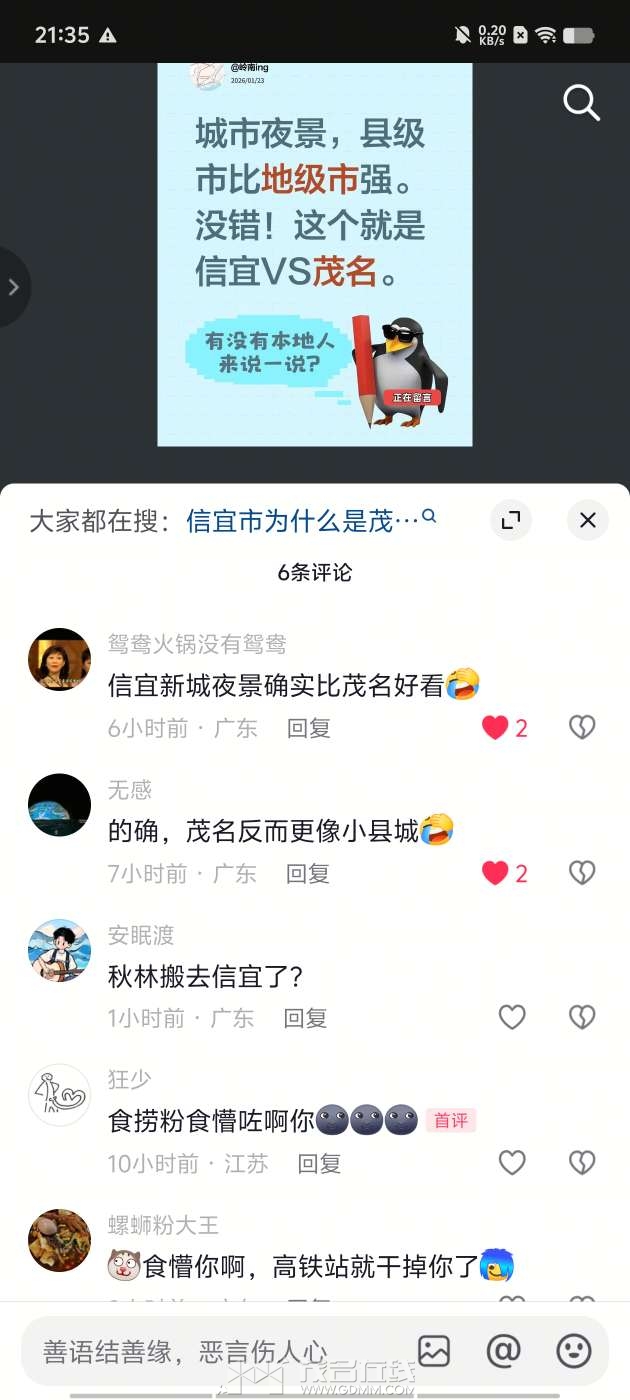Attach an image to the comment

434,1352
